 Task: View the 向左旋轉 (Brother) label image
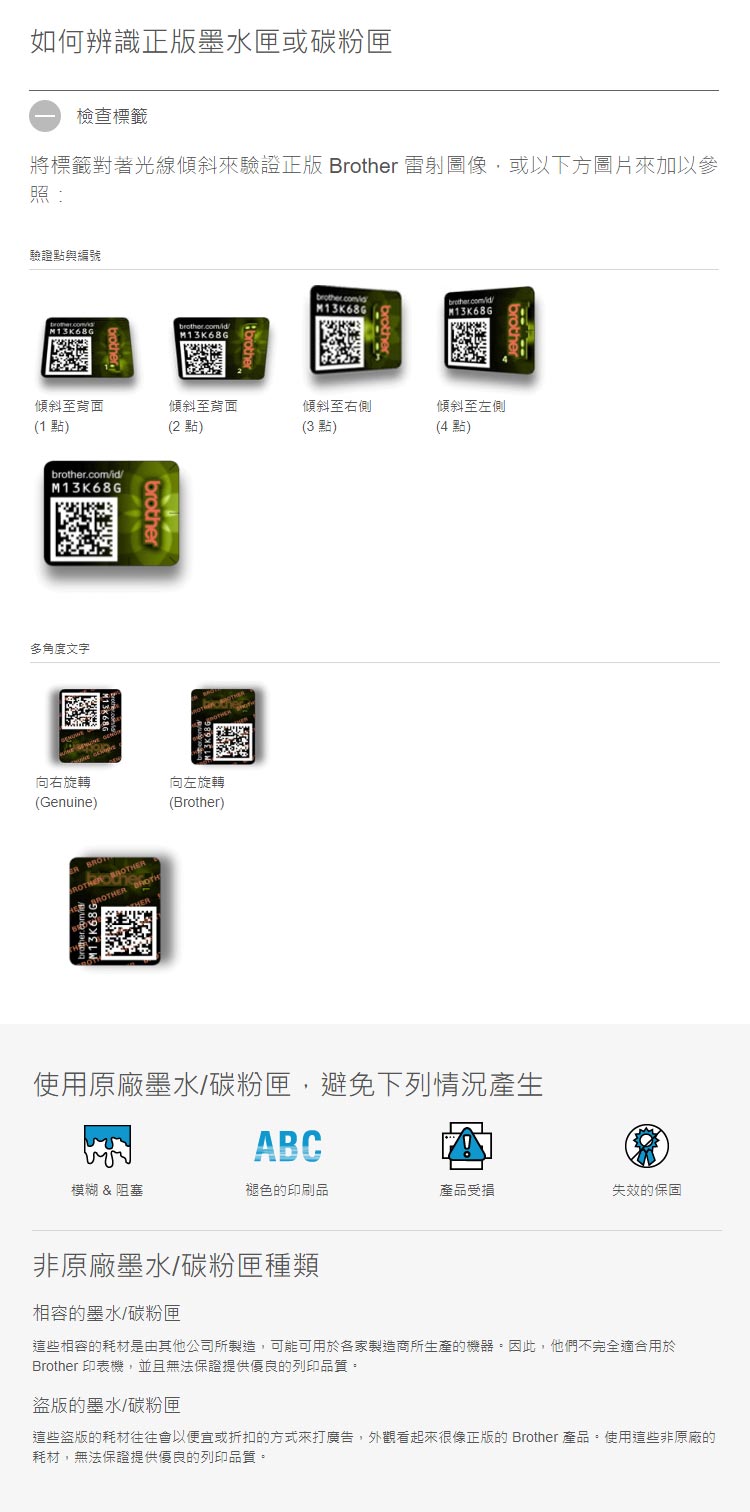tap(223, 726)
